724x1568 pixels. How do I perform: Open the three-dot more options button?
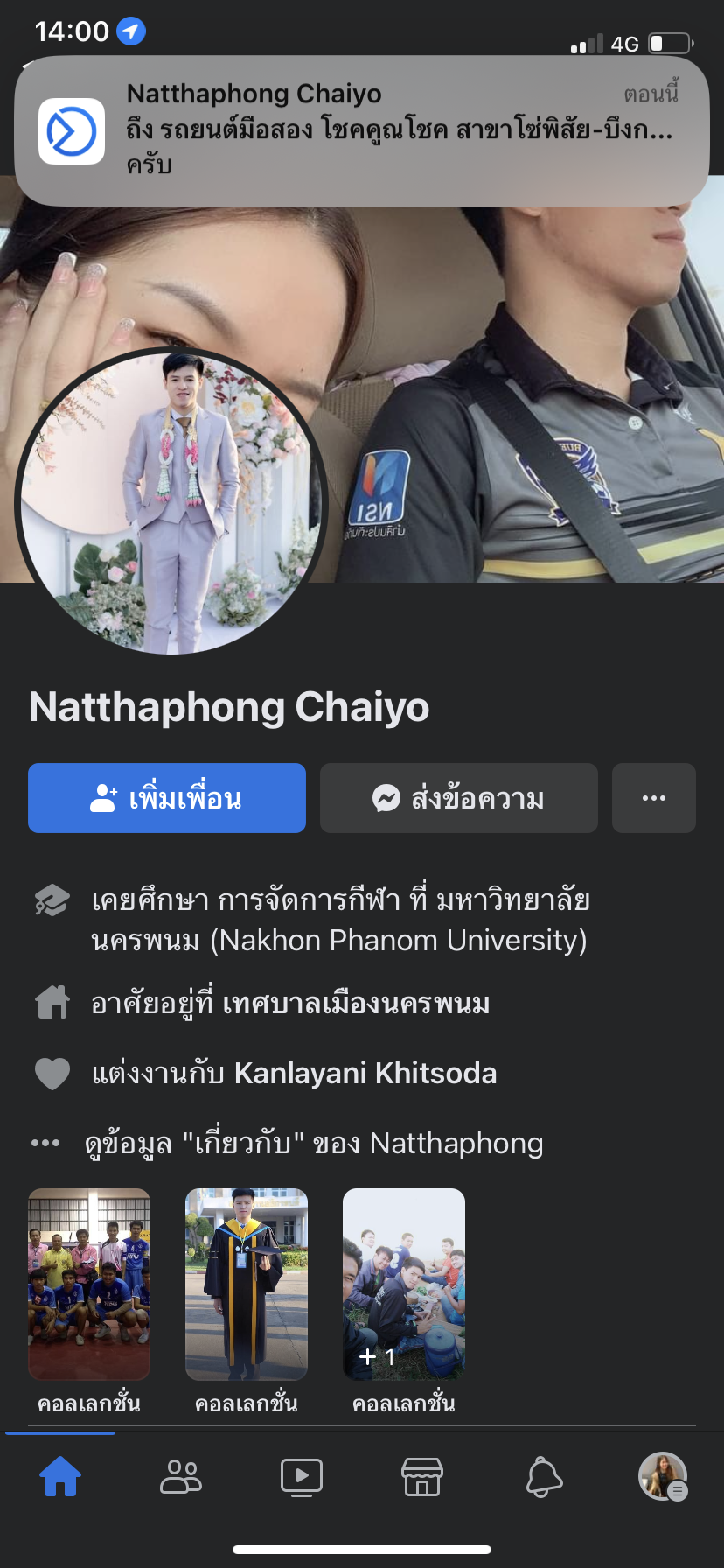tap(654, 798)
